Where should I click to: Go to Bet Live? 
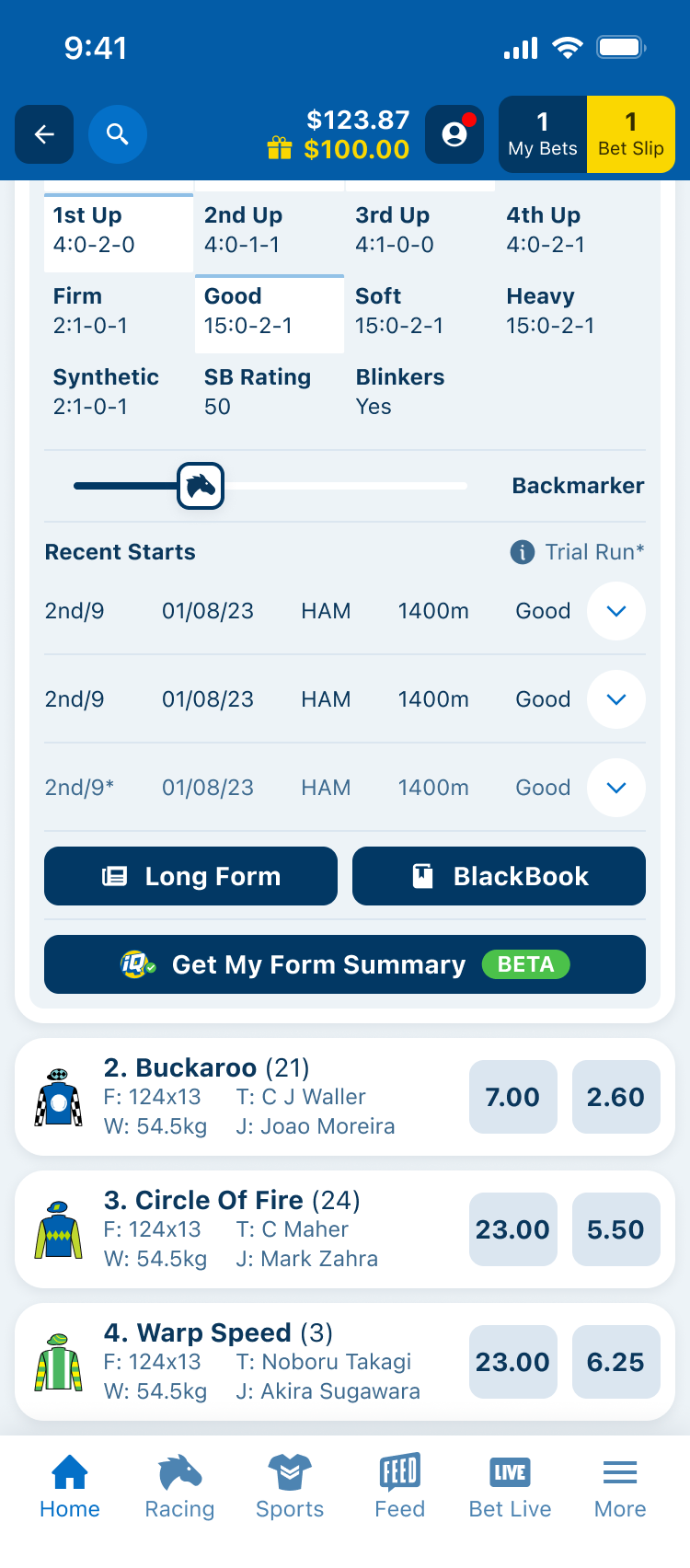(510, 1486)
